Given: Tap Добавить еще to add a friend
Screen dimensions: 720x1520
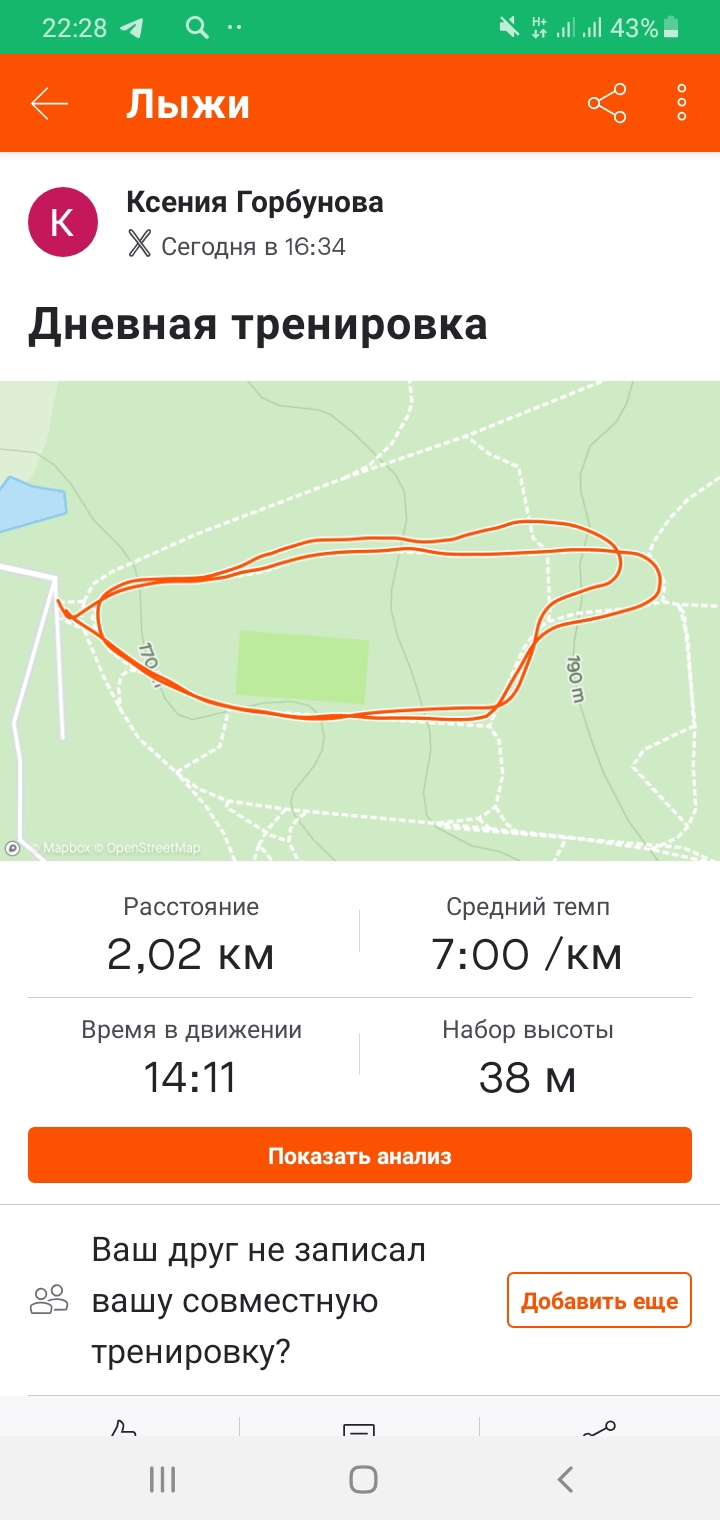Looking at the screenshot, I should (x=599, y=1300).
